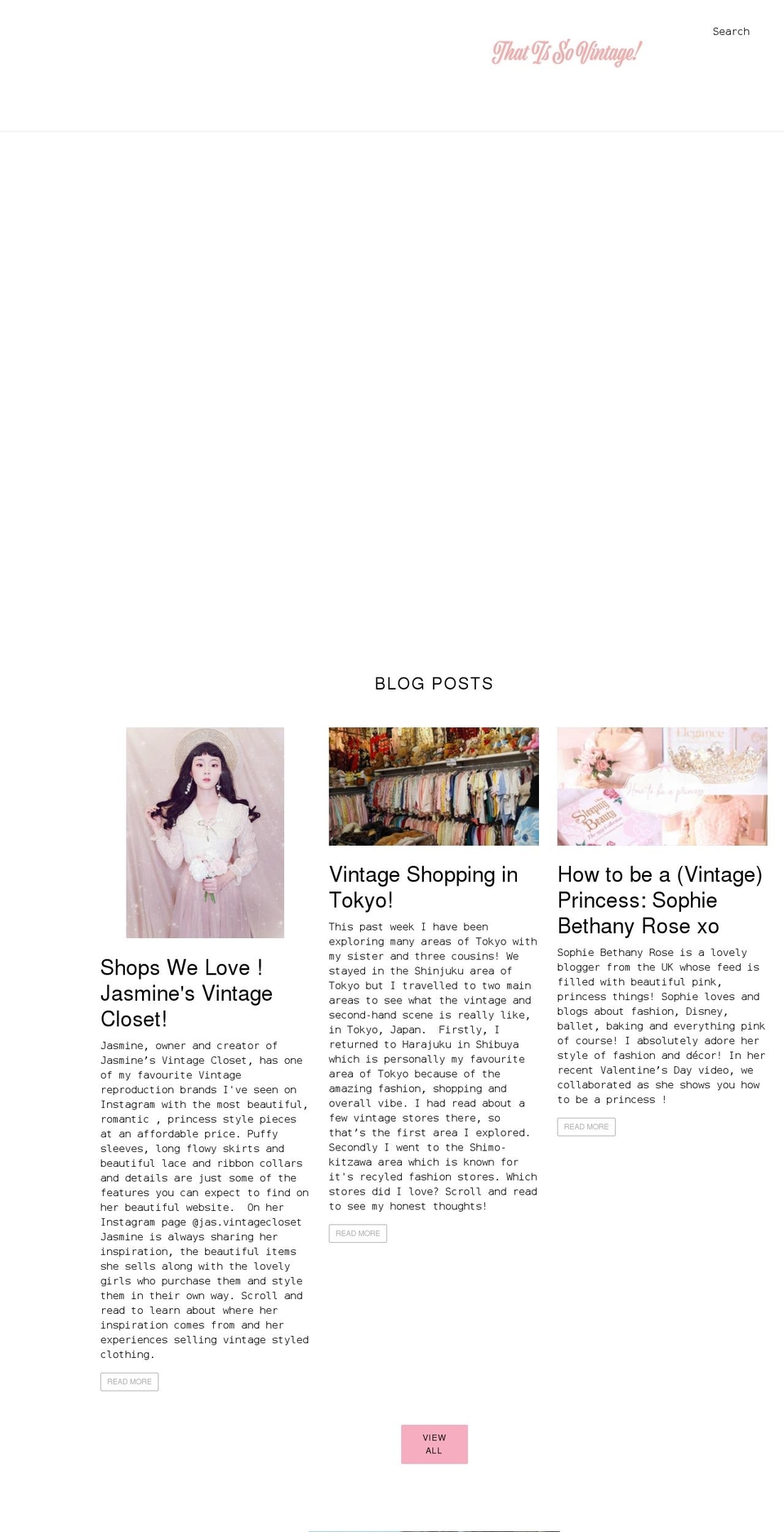This screenshot has height=1532, width=784.
Task: Click How to be a (Vintage) Princess title
Action: (x=658, y=900)
